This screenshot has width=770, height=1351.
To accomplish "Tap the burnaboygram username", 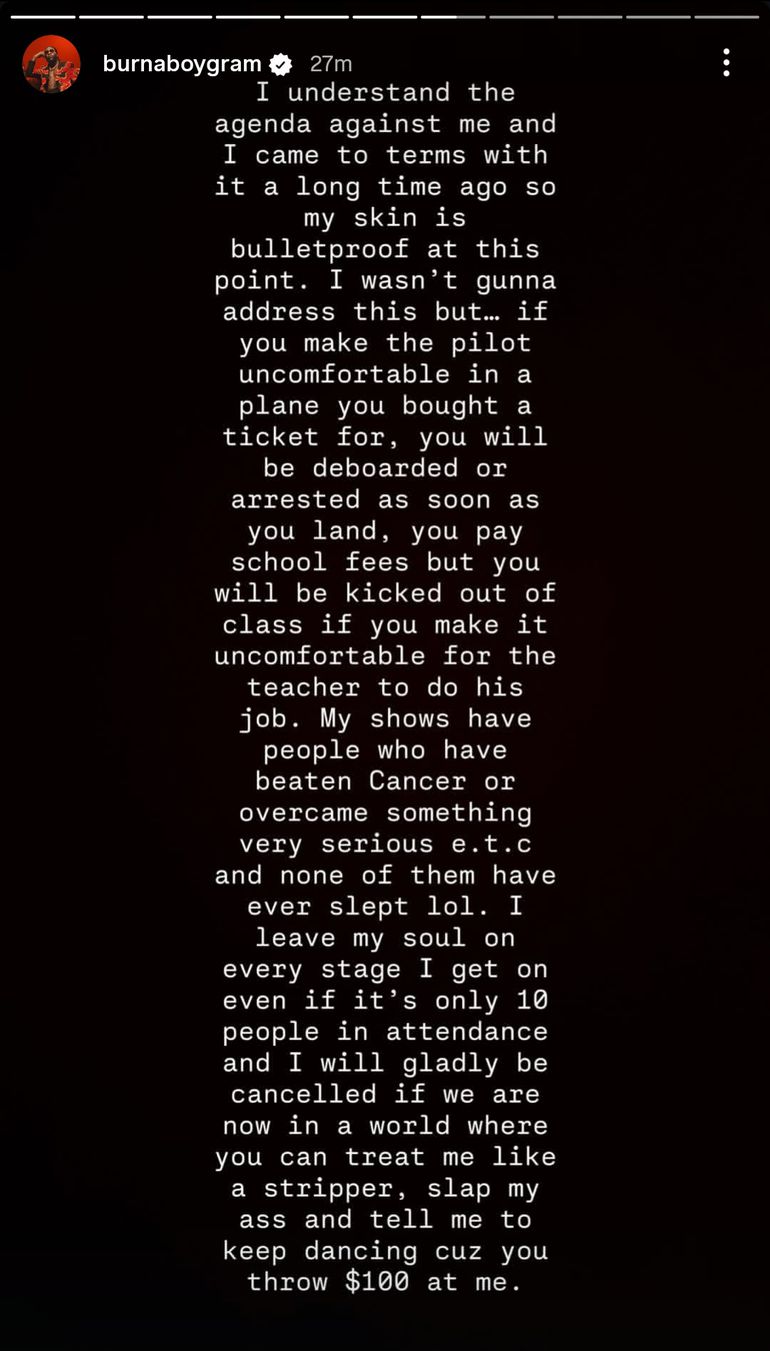I will point(182,64).
